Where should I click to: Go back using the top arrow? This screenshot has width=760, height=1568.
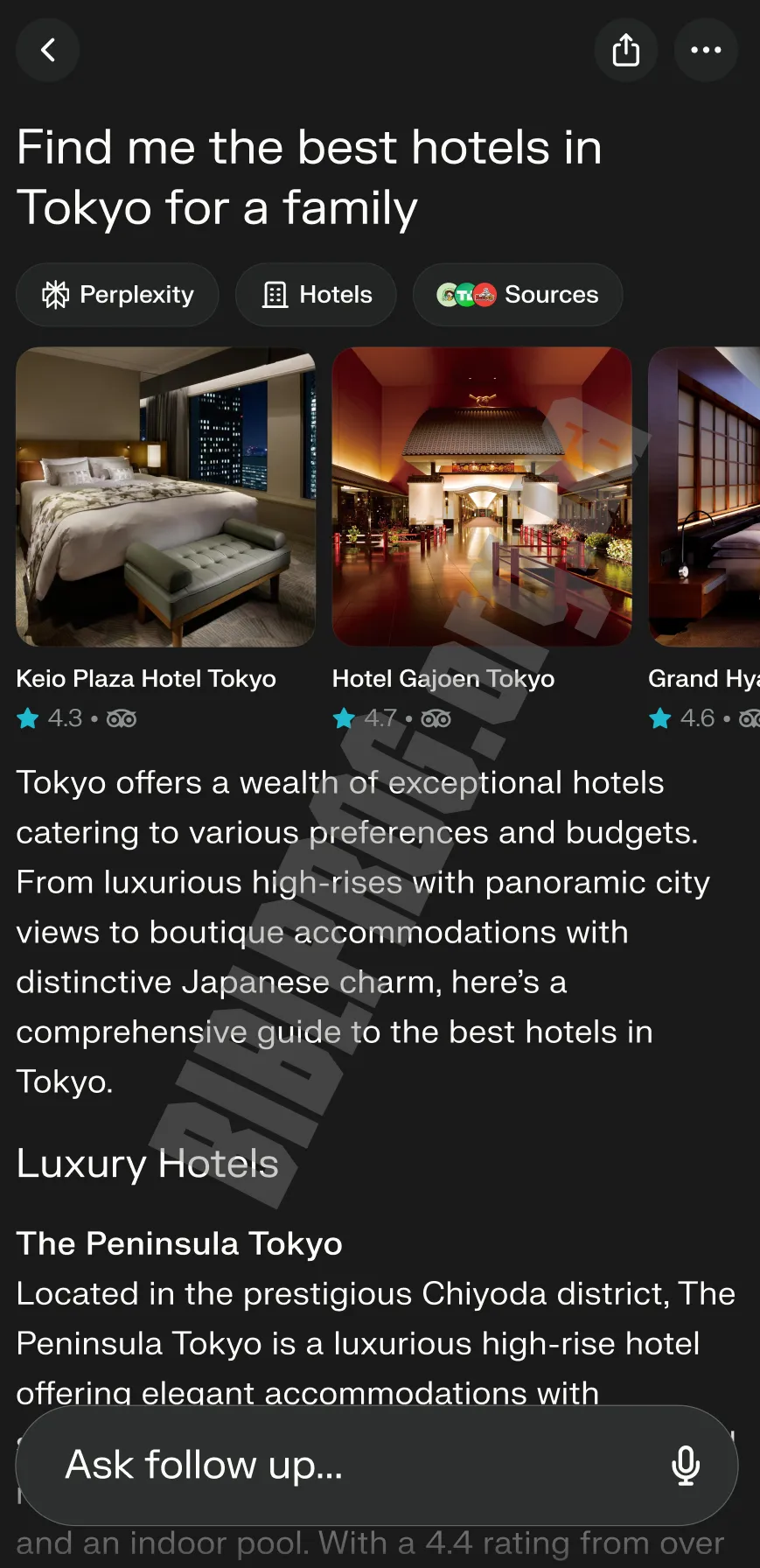[x=48, y=50]
